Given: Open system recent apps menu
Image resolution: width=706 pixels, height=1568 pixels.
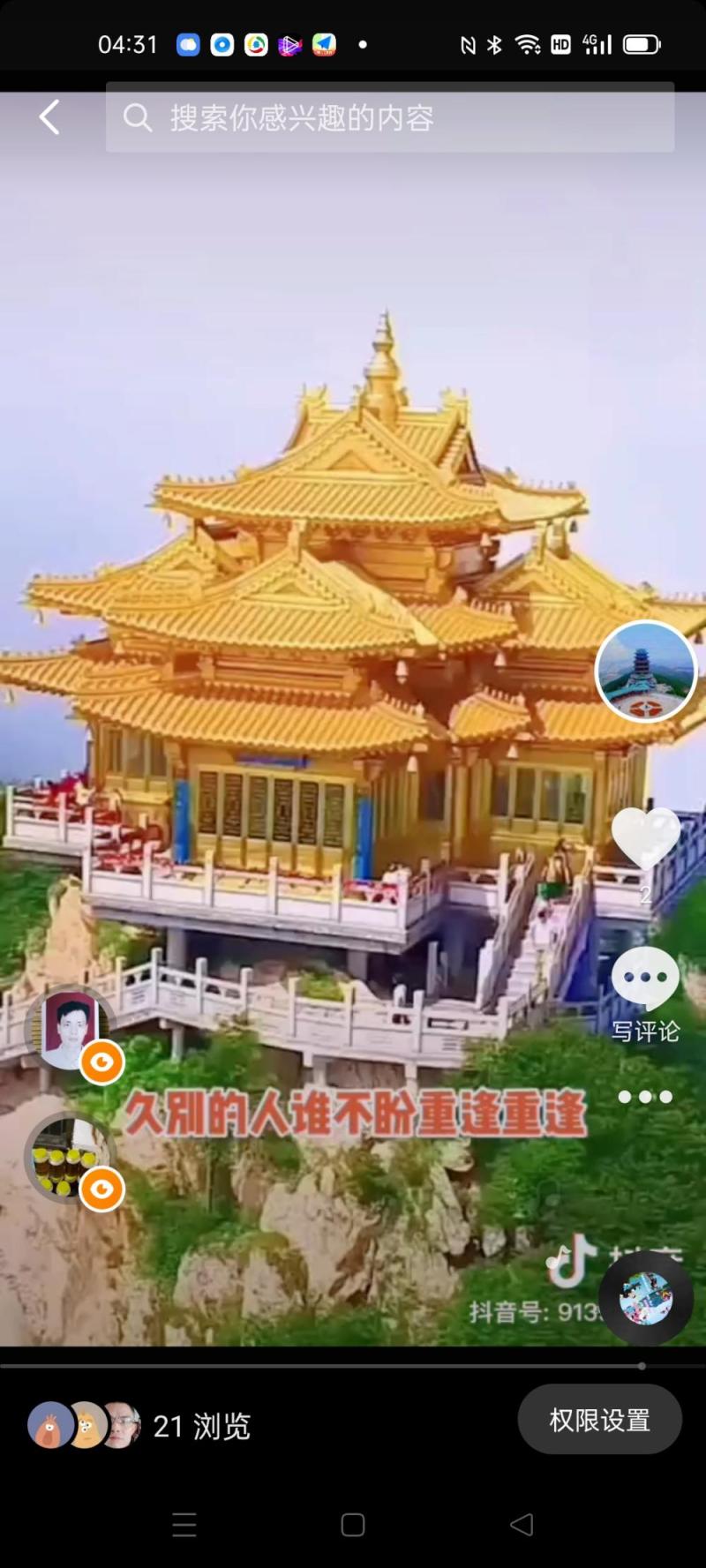Looking at the screenshot, I should (184, 1525).
